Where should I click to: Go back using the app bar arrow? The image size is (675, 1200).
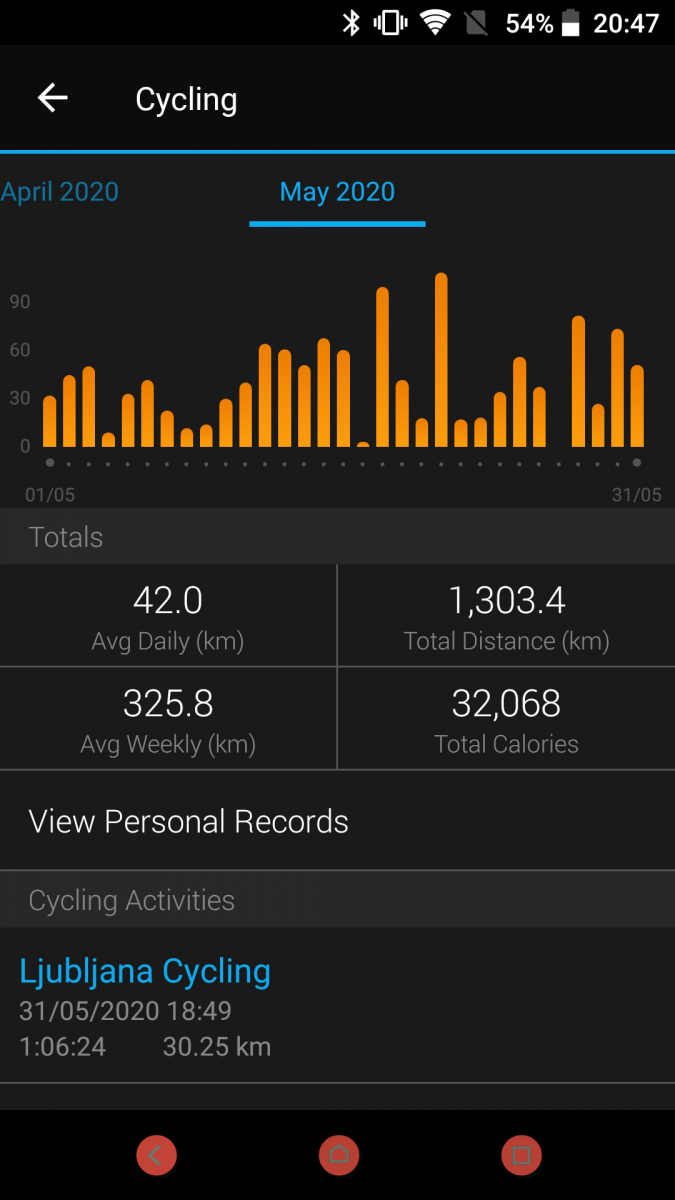[x=52, y=98]
